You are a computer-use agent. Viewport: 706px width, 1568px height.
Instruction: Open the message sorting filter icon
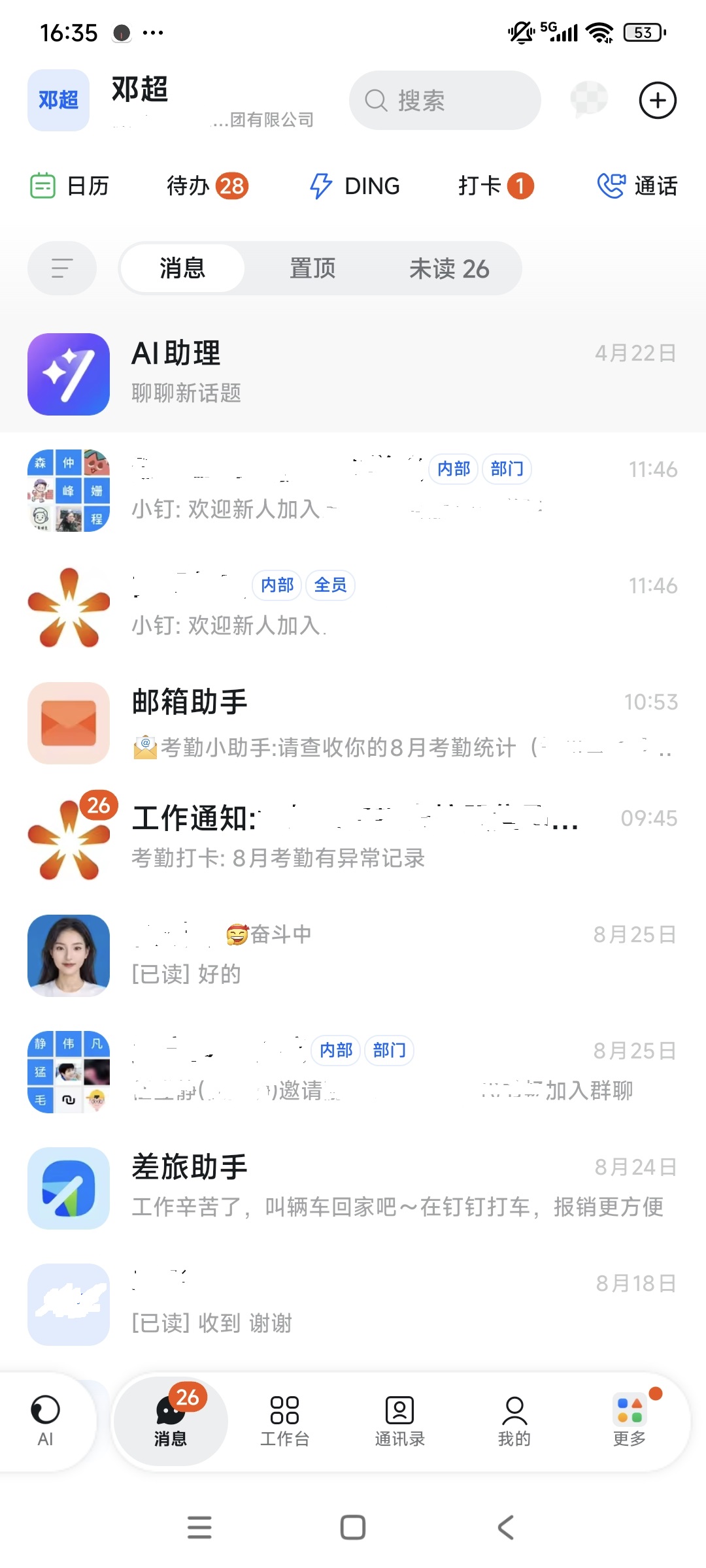tap(61, 268)
